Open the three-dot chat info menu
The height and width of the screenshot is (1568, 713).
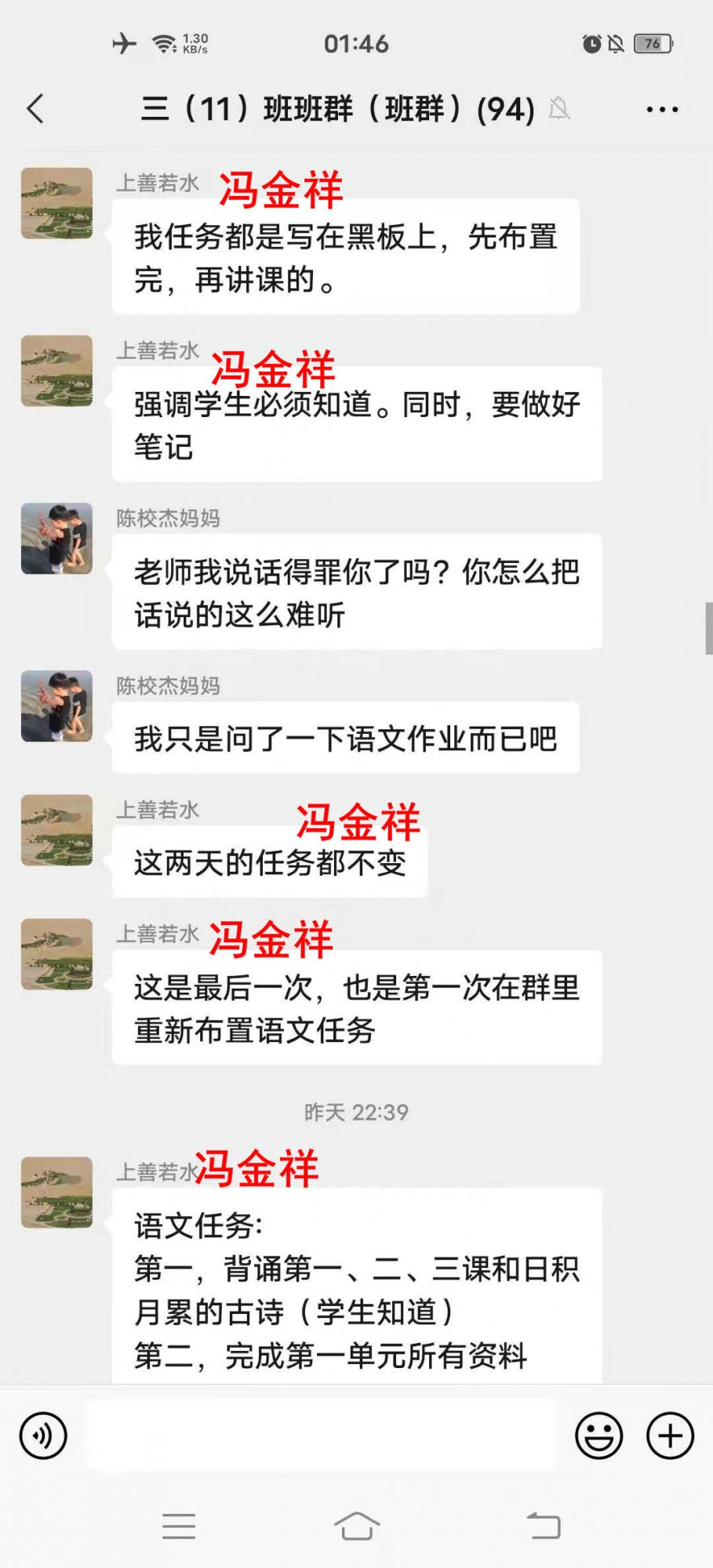click(662, 110)
